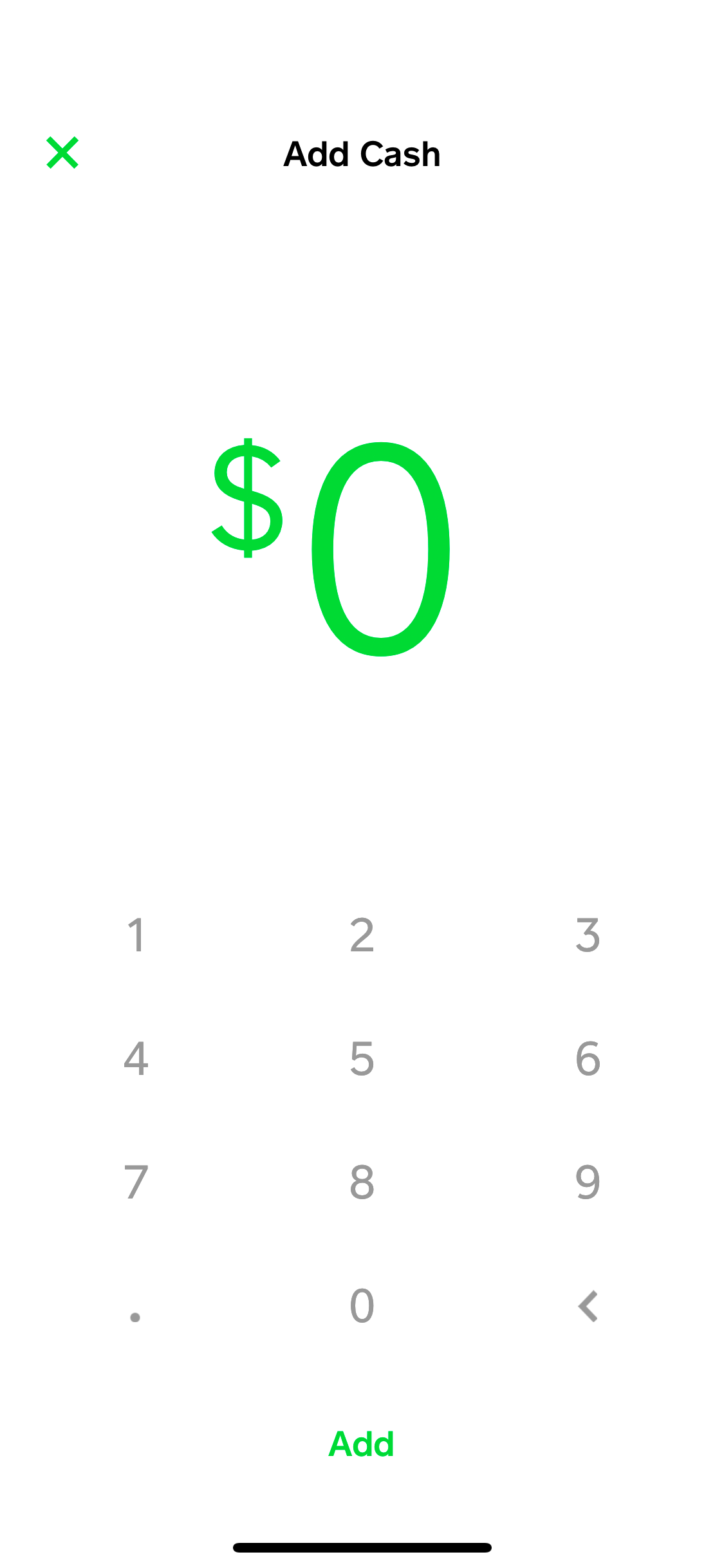
Task: Tap the 8 key
Action: (x=362, y=1182)
